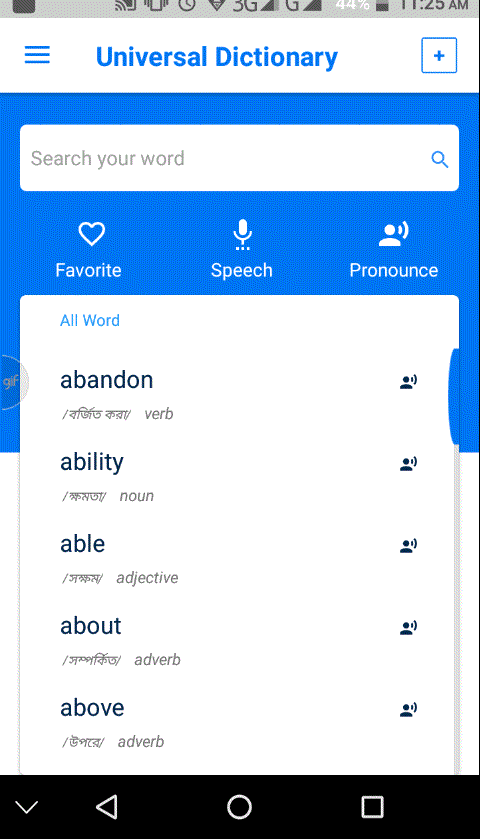The height and width of the screenshot is (839, 480).
Task: Play pronunciation for ability
Action: pyautogui.click(x=408, y=463)
